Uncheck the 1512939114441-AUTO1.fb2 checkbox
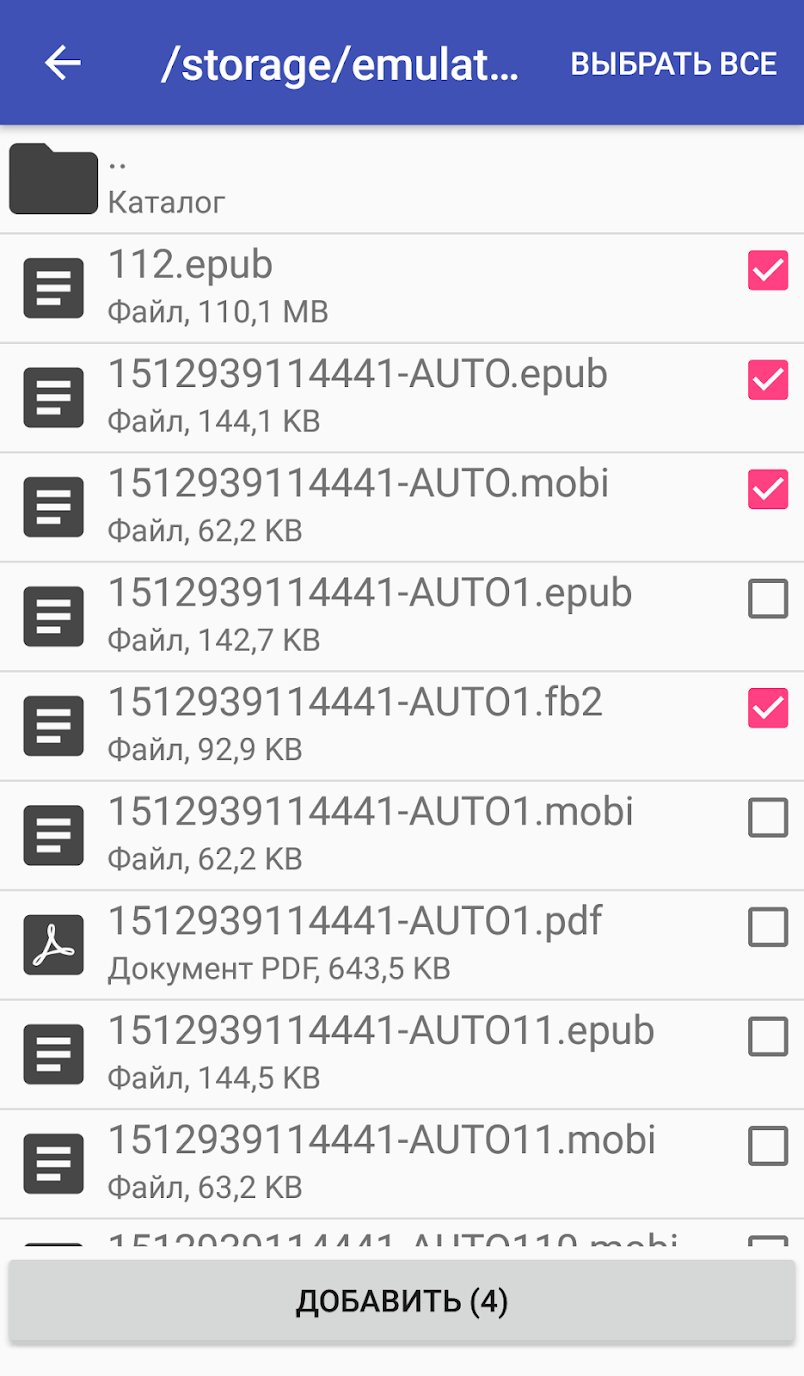The width and height of the screenshot is (804, 1376). point(768,708)
